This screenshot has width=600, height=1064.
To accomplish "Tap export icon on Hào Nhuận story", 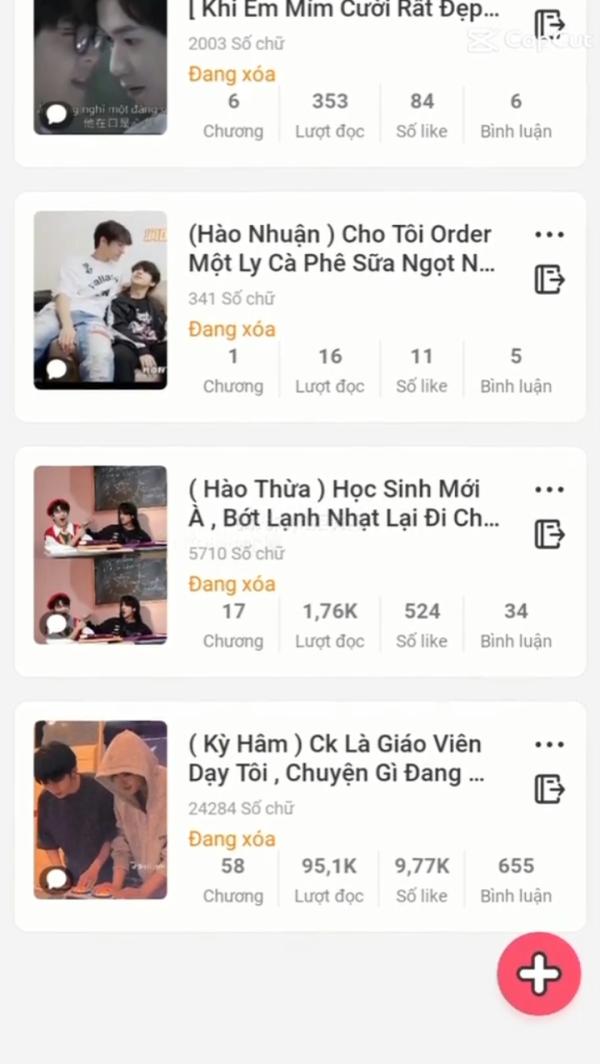I will tap(549, 279).
